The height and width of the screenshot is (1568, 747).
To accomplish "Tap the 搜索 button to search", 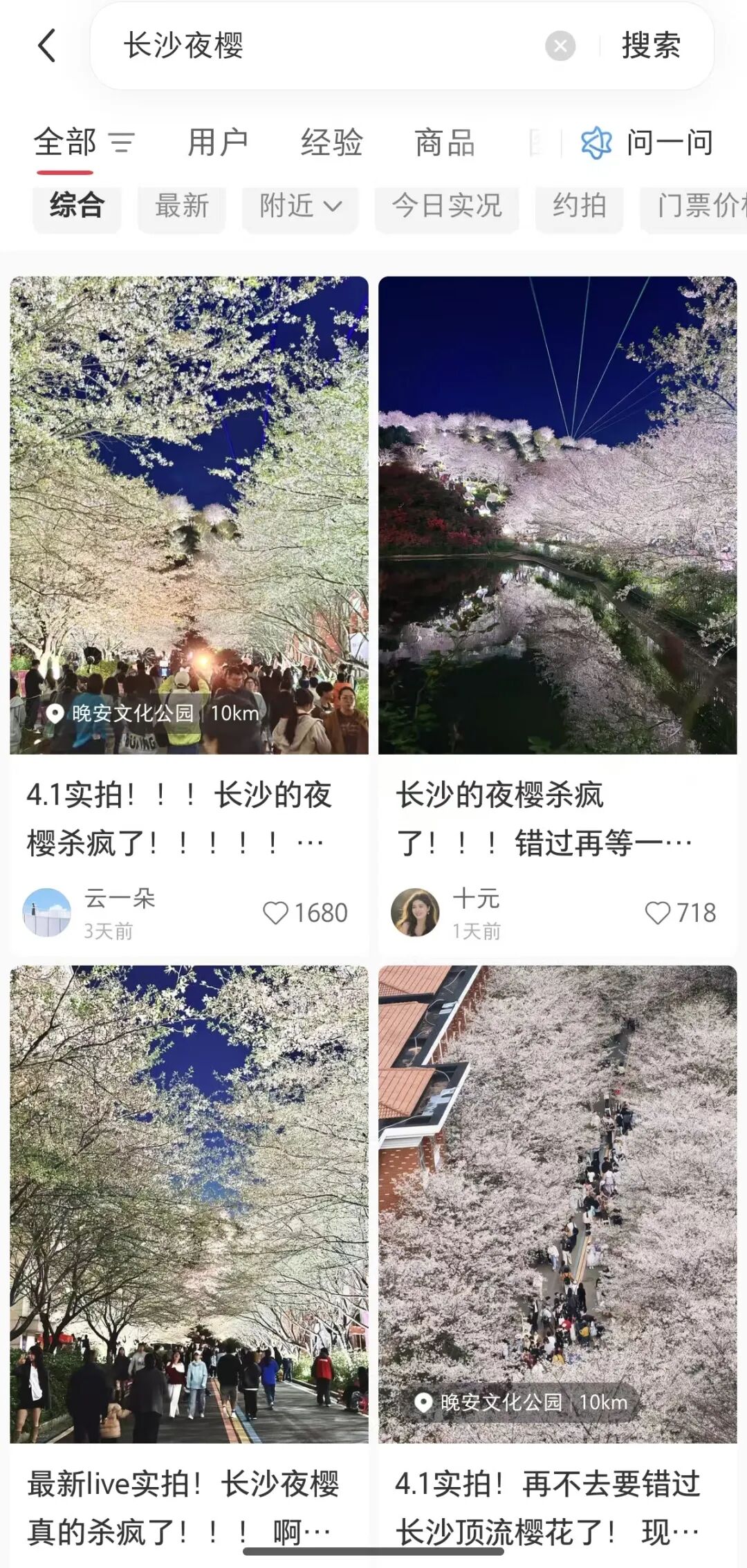I will click(651, 45).
